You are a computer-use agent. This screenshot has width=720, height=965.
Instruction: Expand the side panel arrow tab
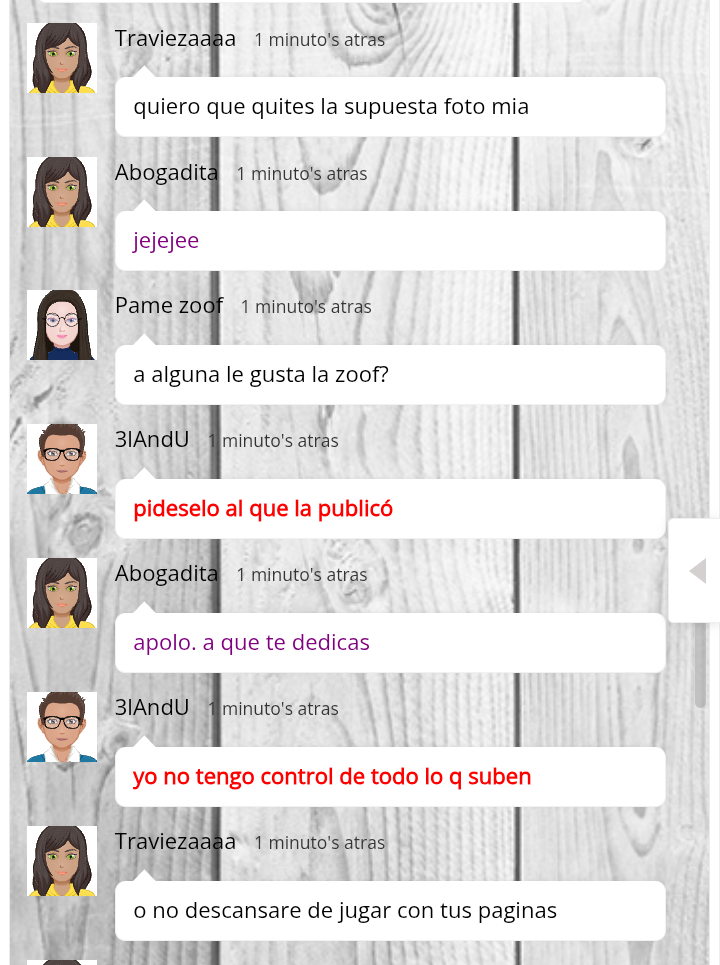point(697,571)
